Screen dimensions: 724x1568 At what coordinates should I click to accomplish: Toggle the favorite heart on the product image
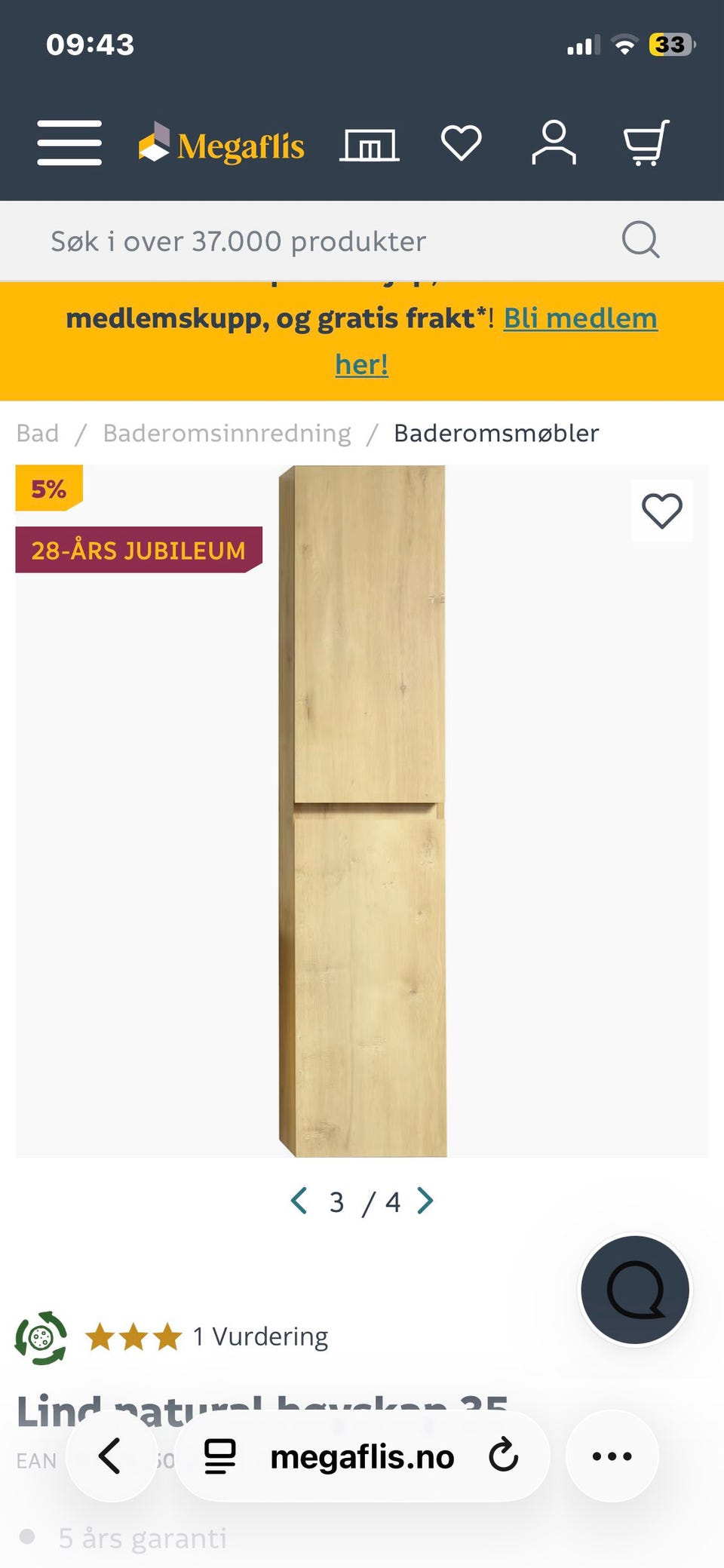661,511
